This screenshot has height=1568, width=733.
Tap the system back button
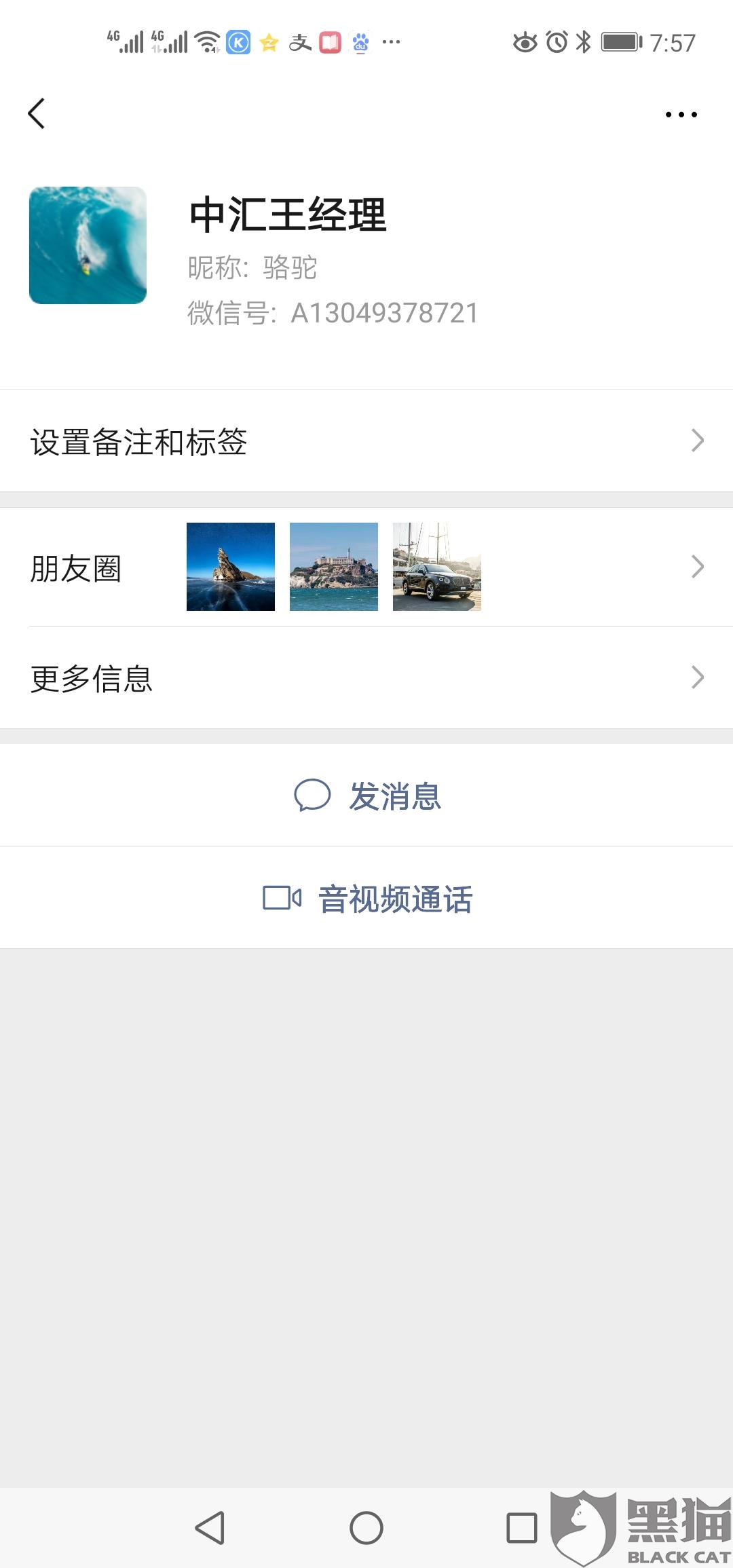coord(210,1528)
